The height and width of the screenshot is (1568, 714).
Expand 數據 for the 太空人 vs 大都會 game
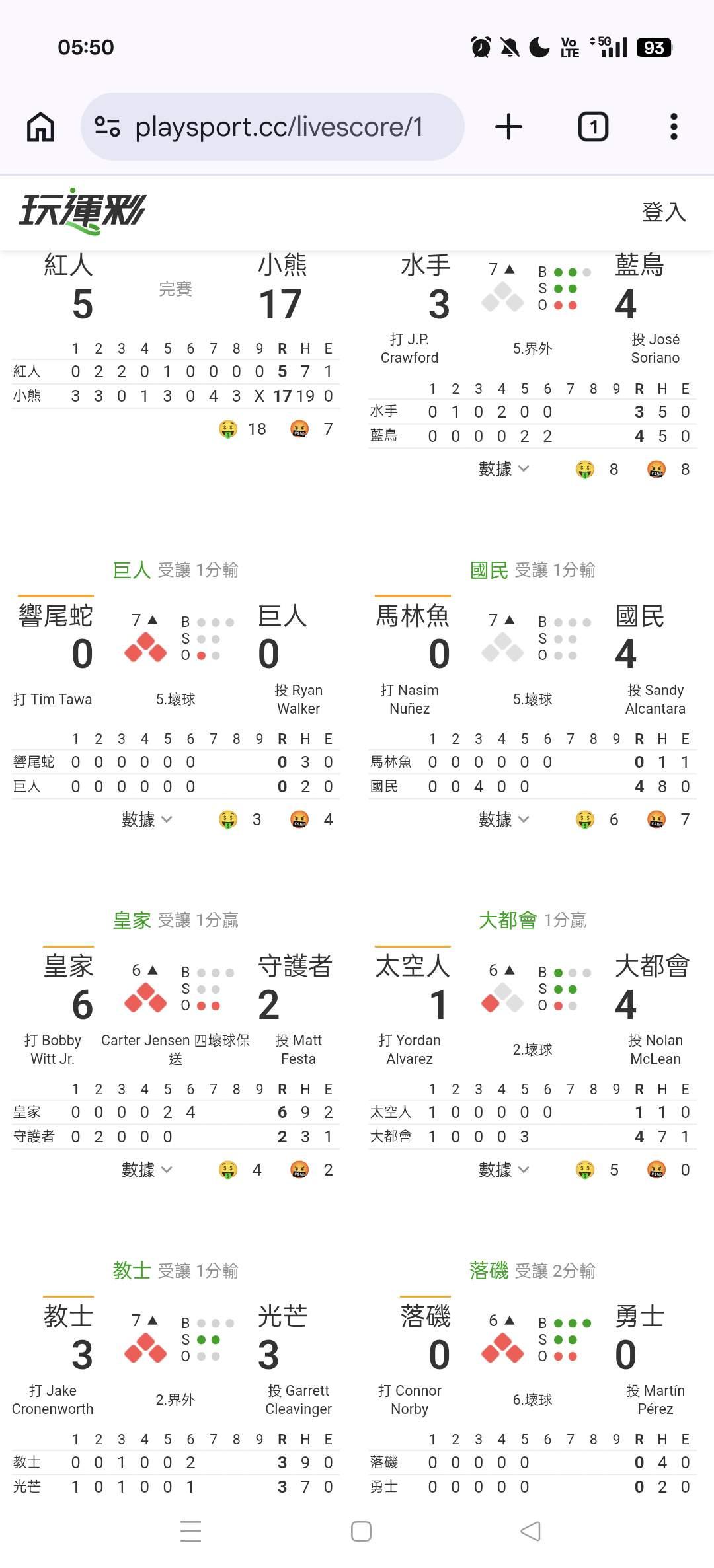[x=504, y=1170]
